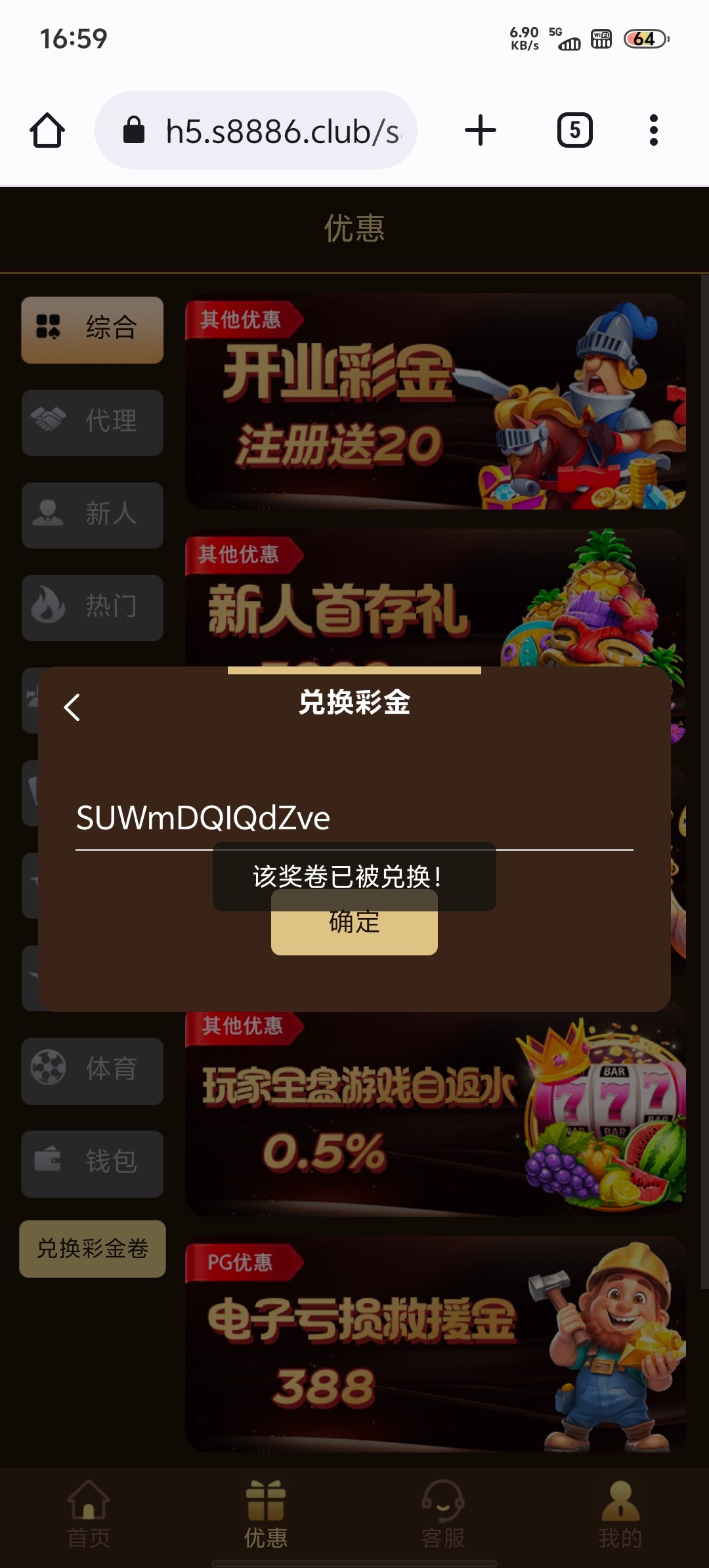Open the 开业彩金 注册送20 promotion
The width and height of the screenshot is (709, 1568).
tap(435, 401)
